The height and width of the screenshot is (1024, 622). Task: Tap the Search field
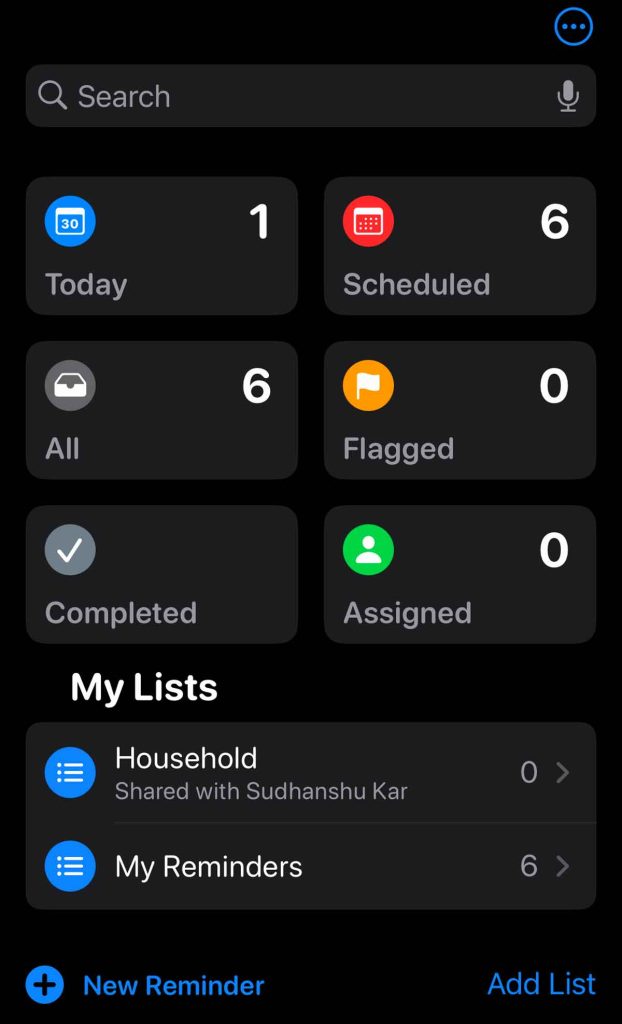[x=290, y=96]
